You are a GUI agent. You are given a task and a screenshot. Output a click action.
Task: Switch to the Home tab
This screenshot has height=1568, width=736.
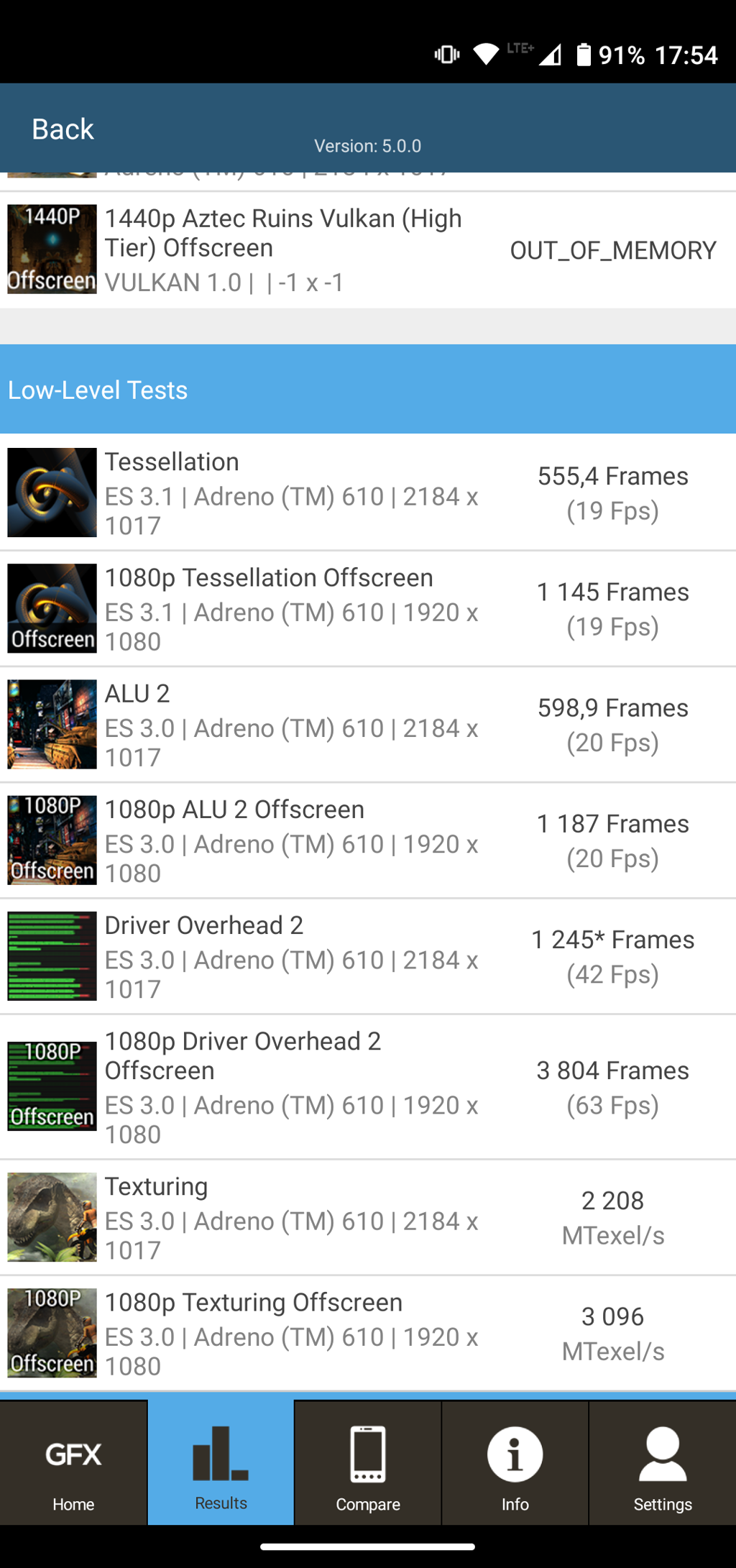click(x=73, y=1462)
